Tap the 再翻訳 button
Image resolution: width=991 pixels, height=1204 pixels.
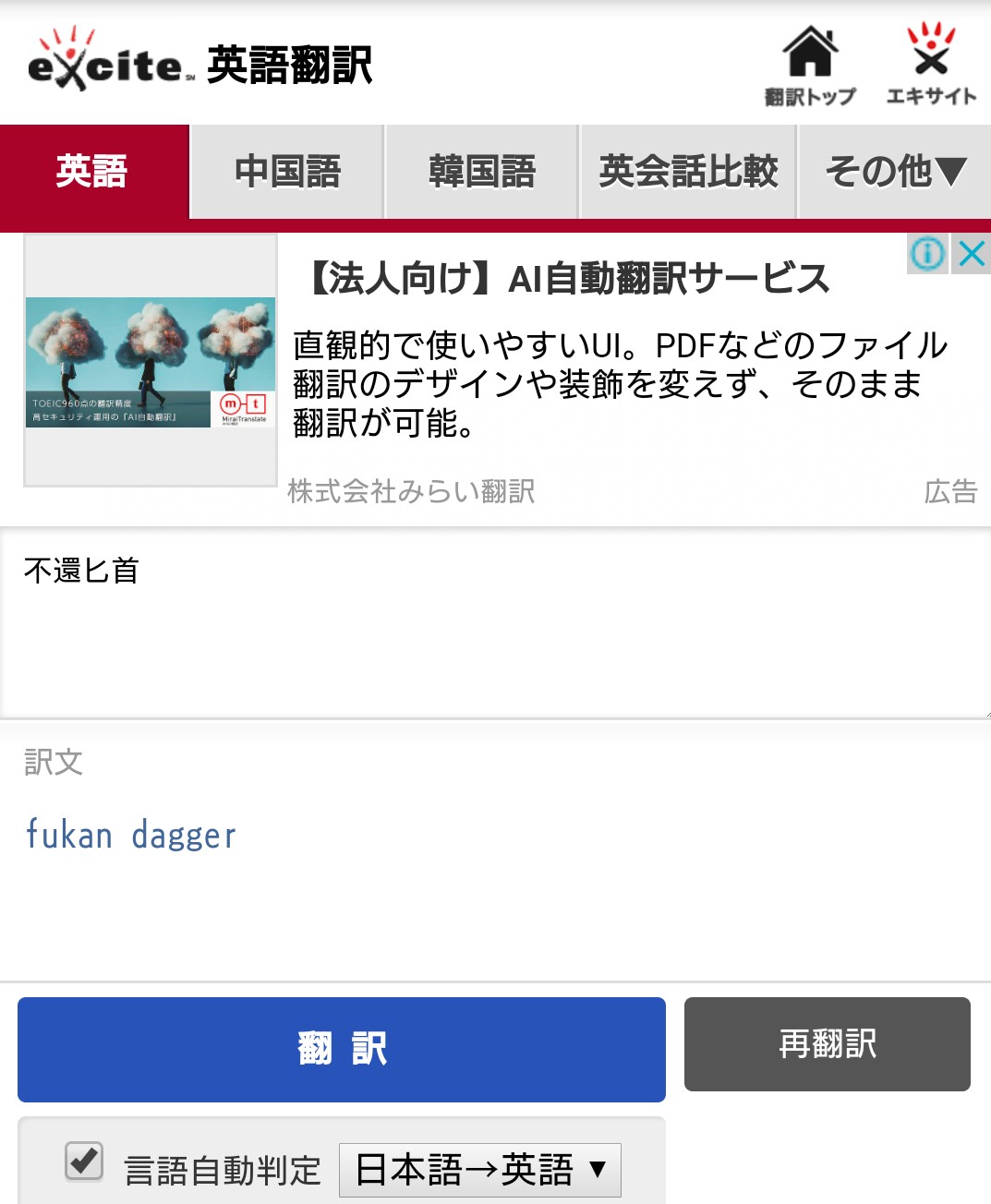[x=827, y=1044]
